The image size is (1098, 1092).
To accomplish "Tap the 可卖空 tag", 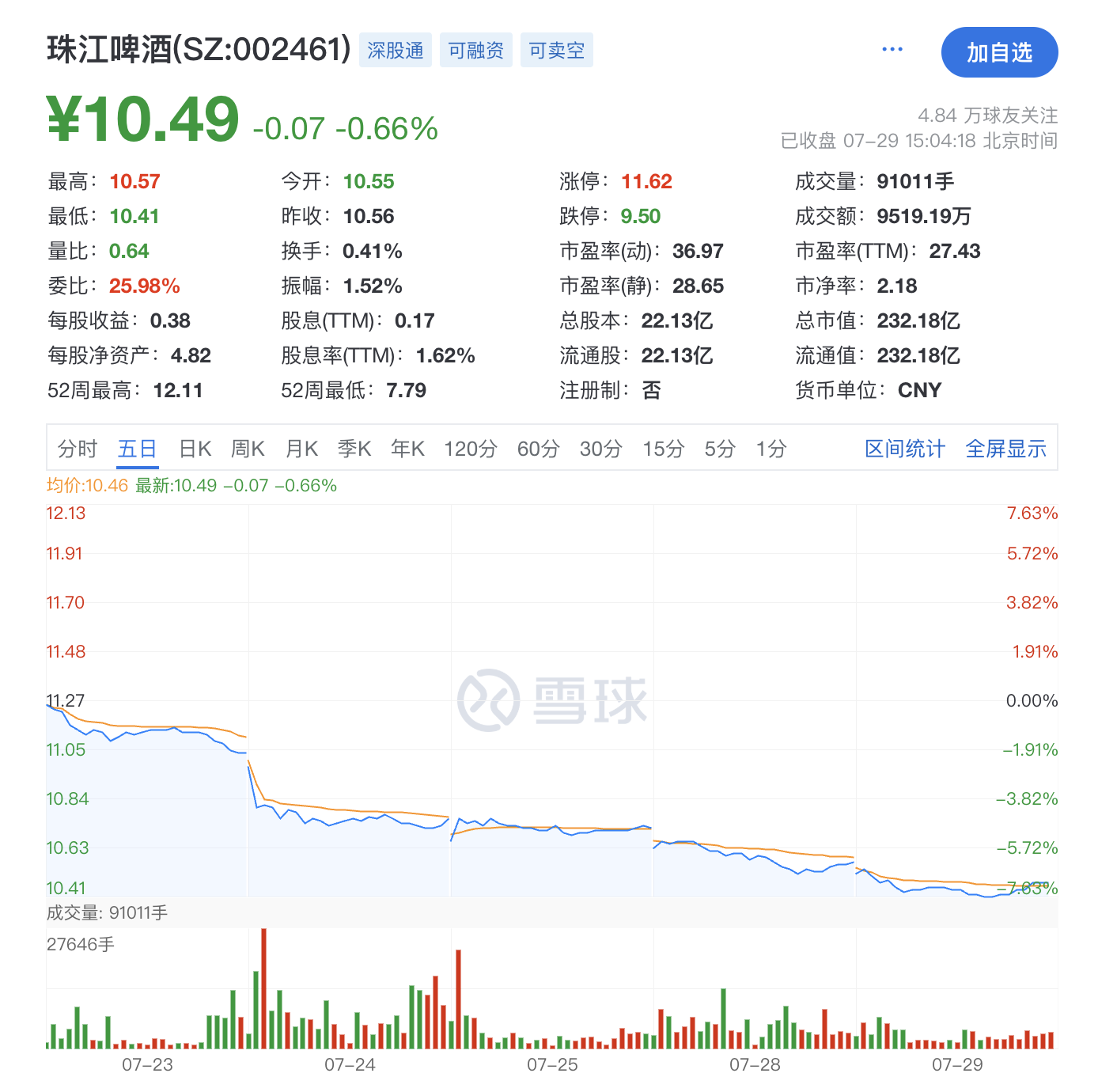I will click(557, 51).
